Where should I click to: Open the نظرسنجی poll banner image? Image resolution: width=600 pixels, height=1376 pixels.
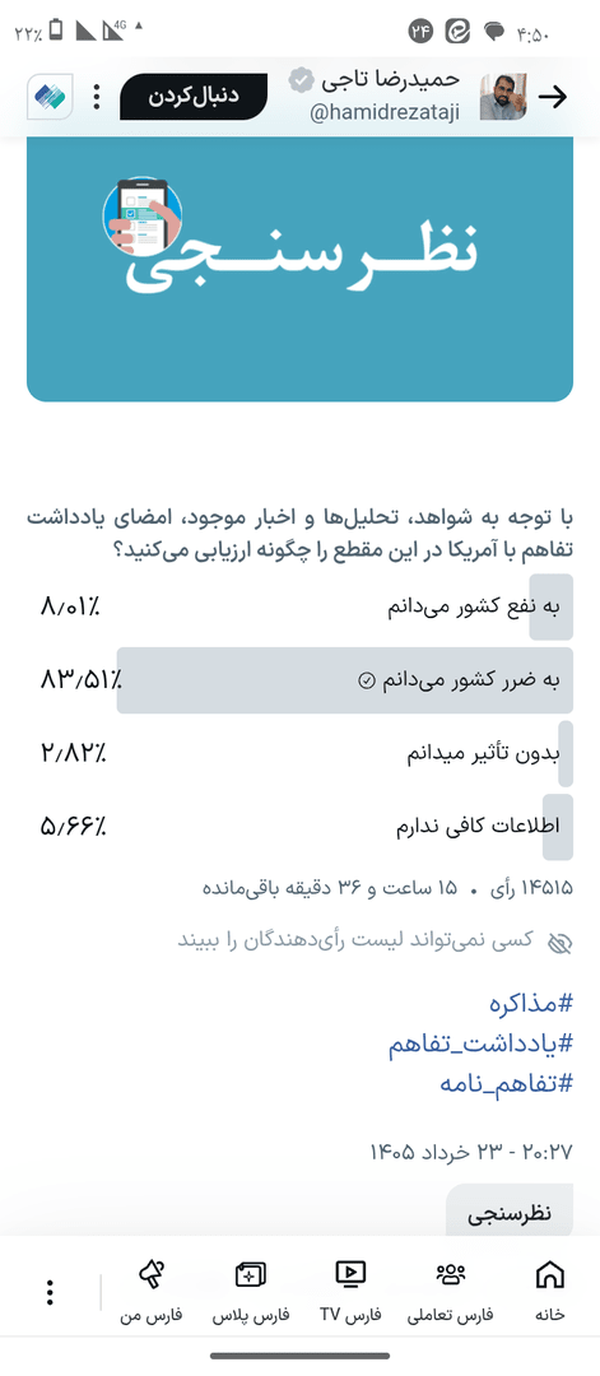pos(300,269)
